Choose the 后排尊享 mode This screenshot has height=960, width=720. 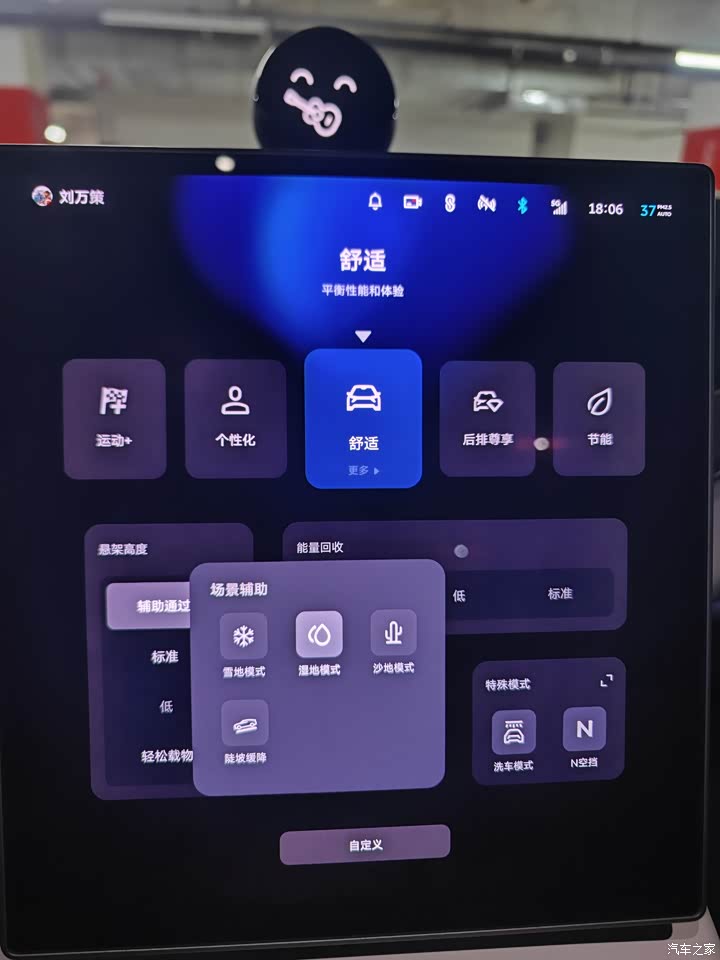pyautogui.click(x=487, y=418)
